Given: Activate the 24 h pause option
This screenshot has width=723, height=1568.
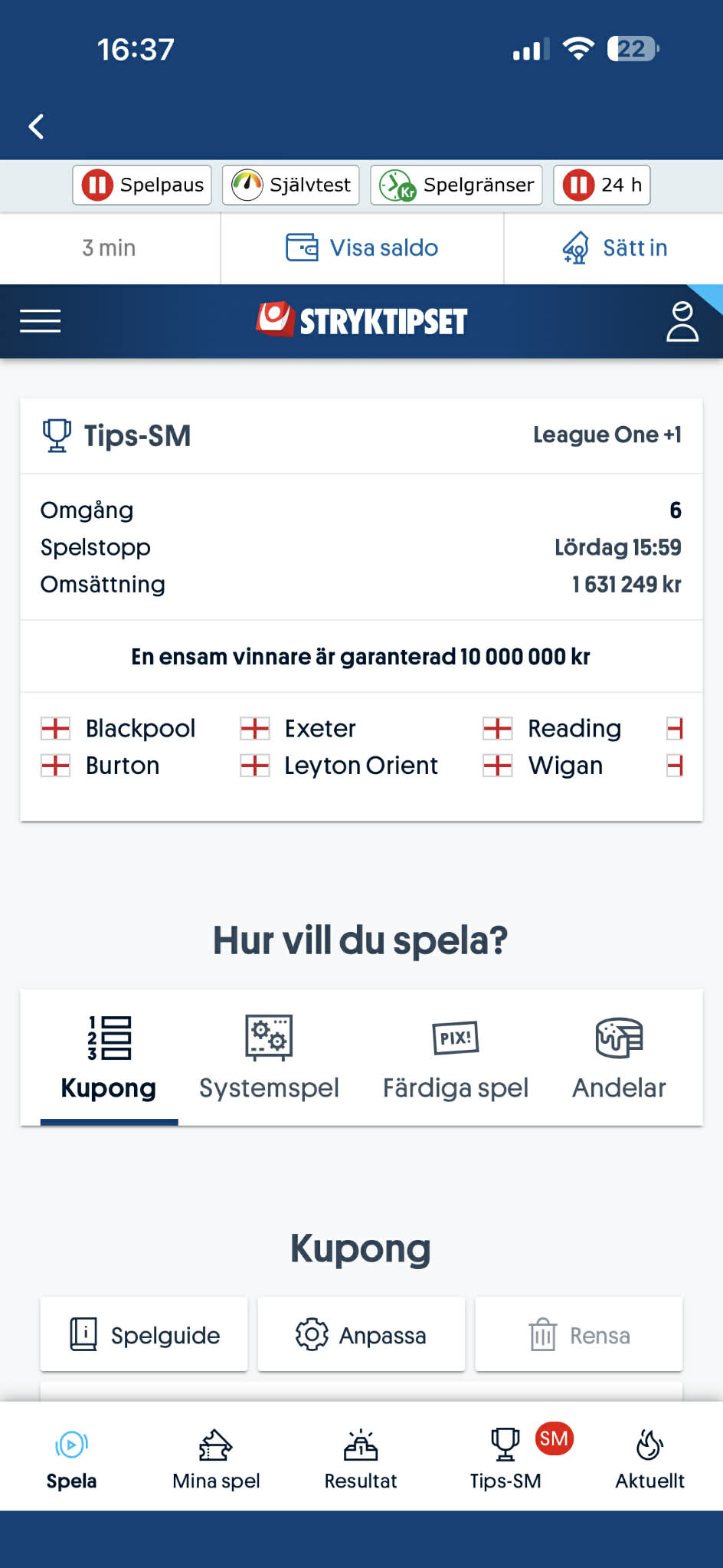Looking at the screenshot, I should (x=601, y=185).
